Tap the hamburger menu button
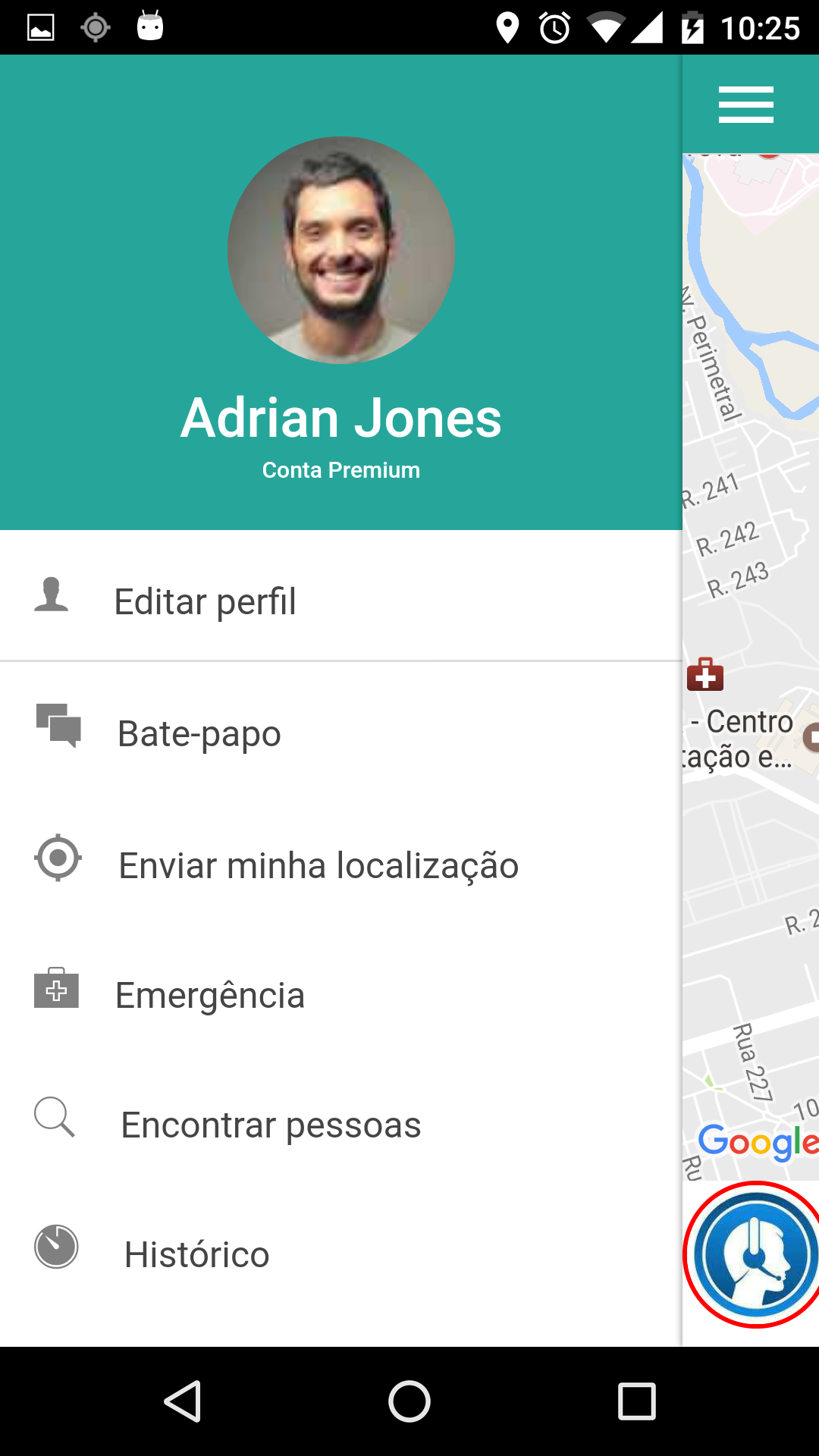Viewport: 819px width, 1456px height. [x=746, y=105]
